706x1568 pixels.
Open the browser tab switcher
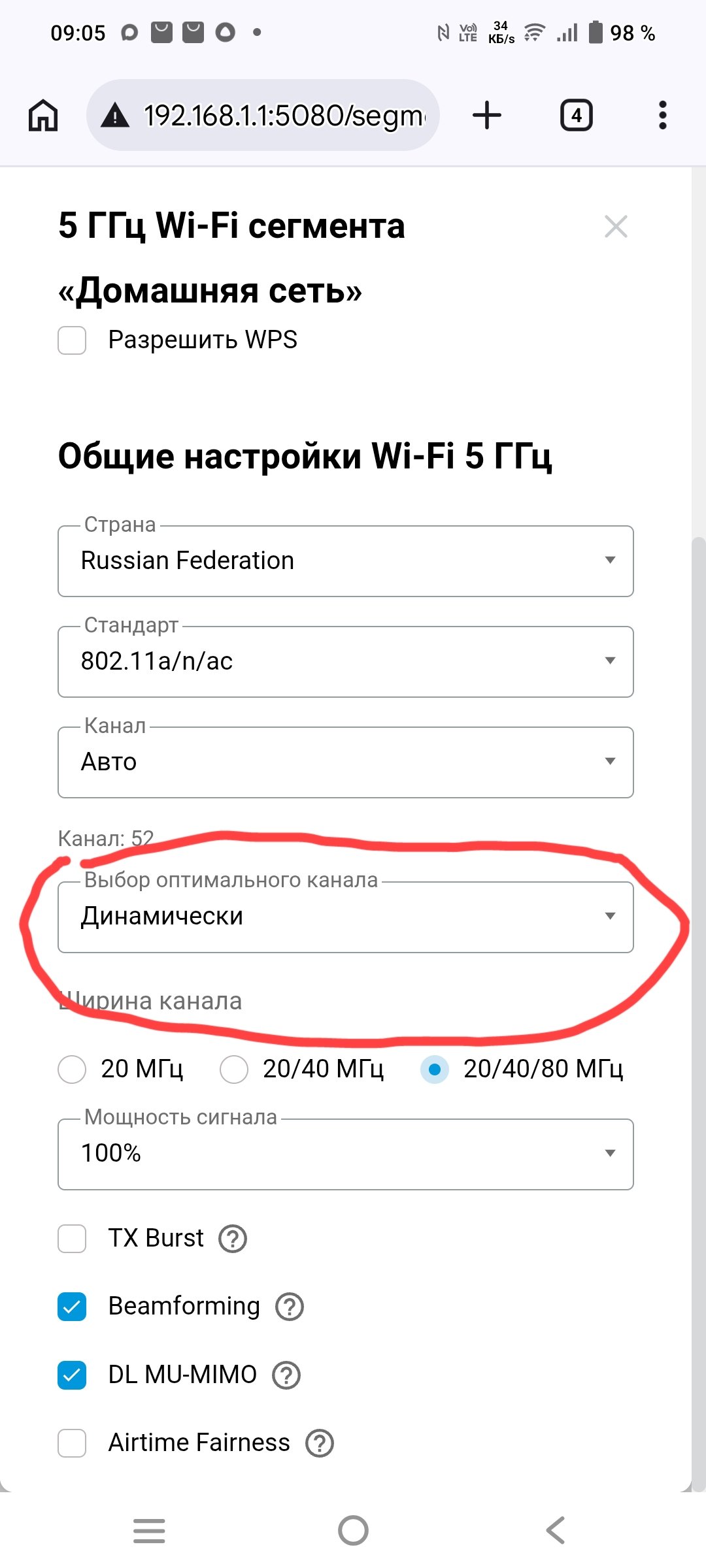point(576,116)
